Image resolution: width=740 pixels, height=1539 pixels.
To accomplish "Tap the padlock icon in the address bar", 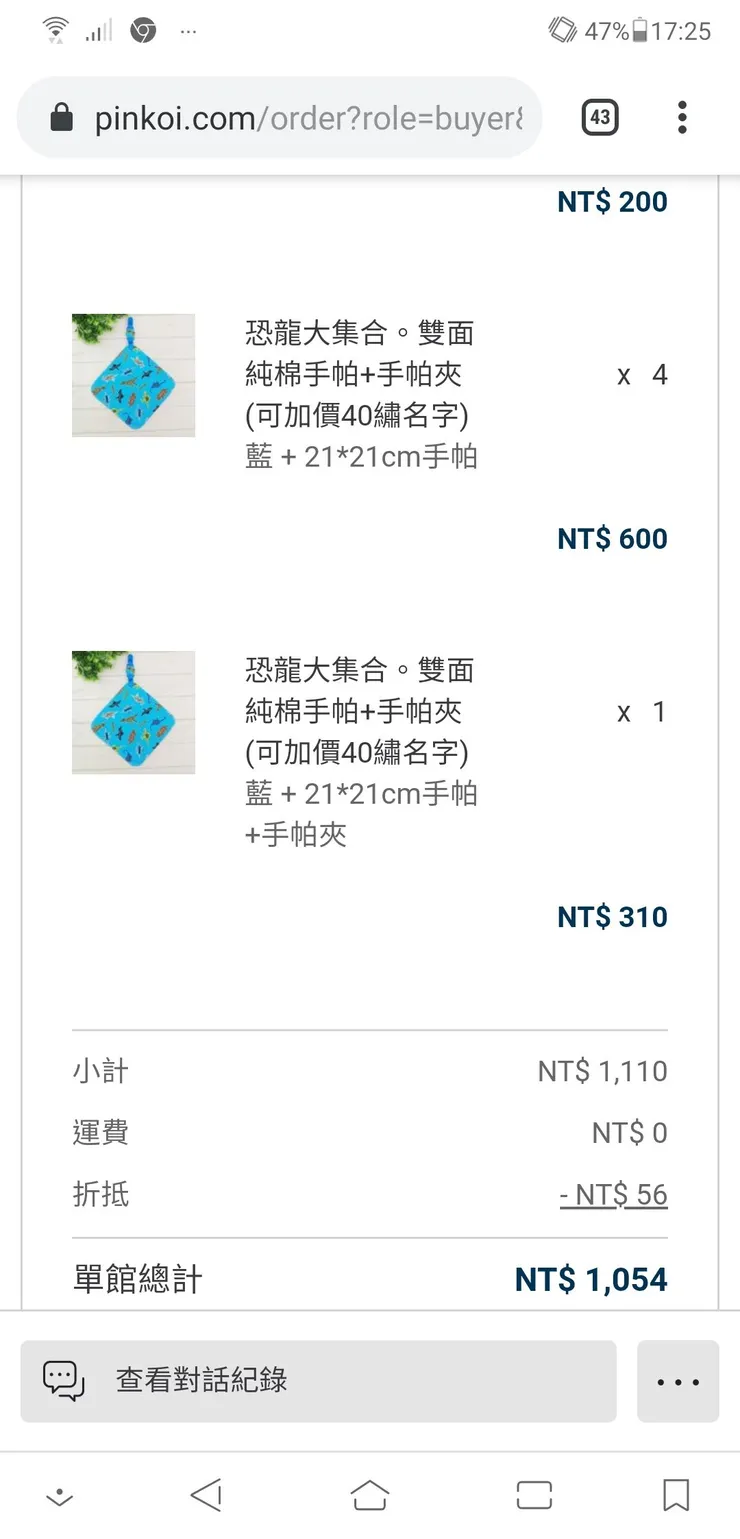I will (x=60, y=117).
